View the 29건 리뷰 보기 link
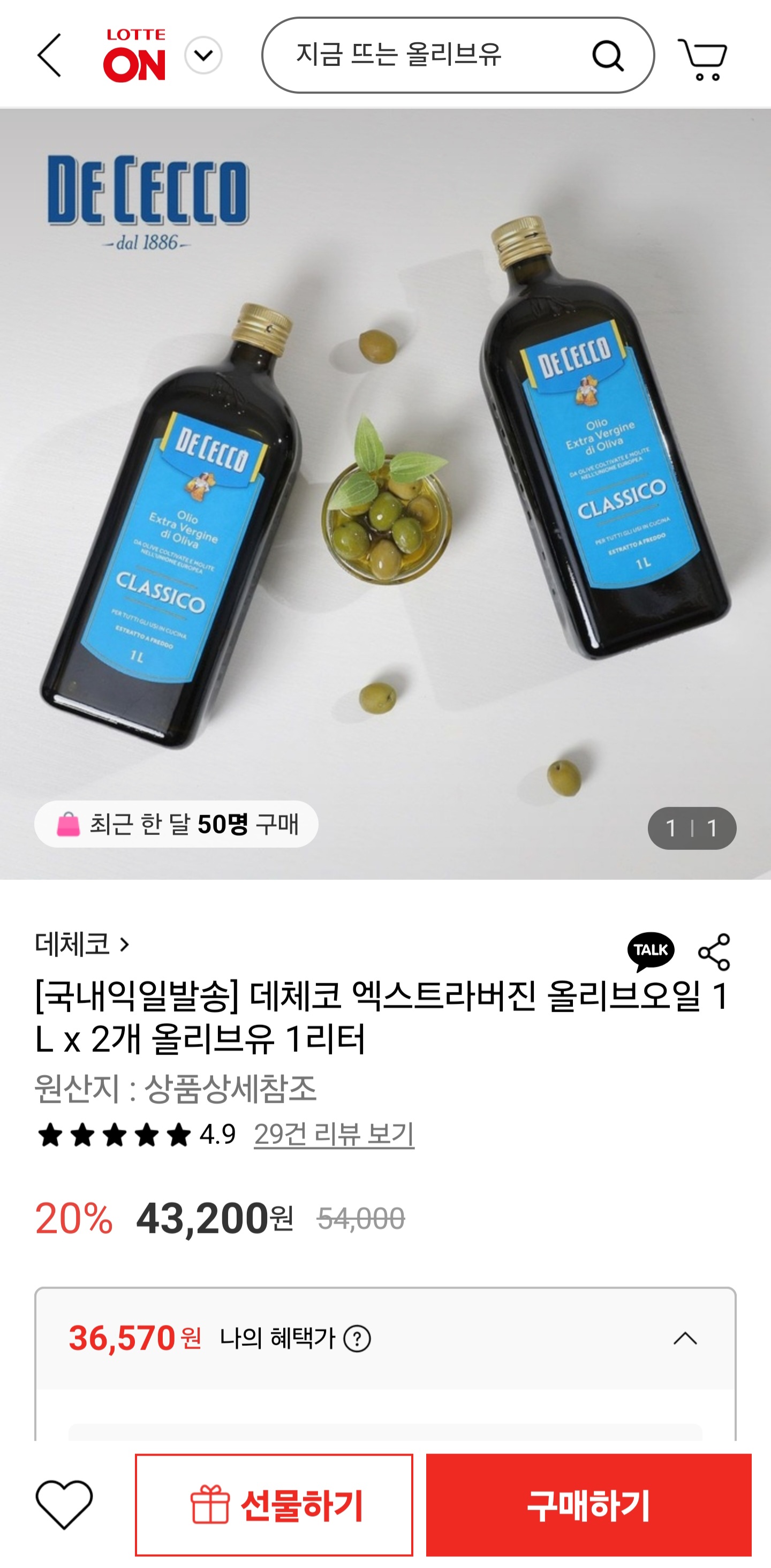The image size is (771, 1568). (334, 1134)
